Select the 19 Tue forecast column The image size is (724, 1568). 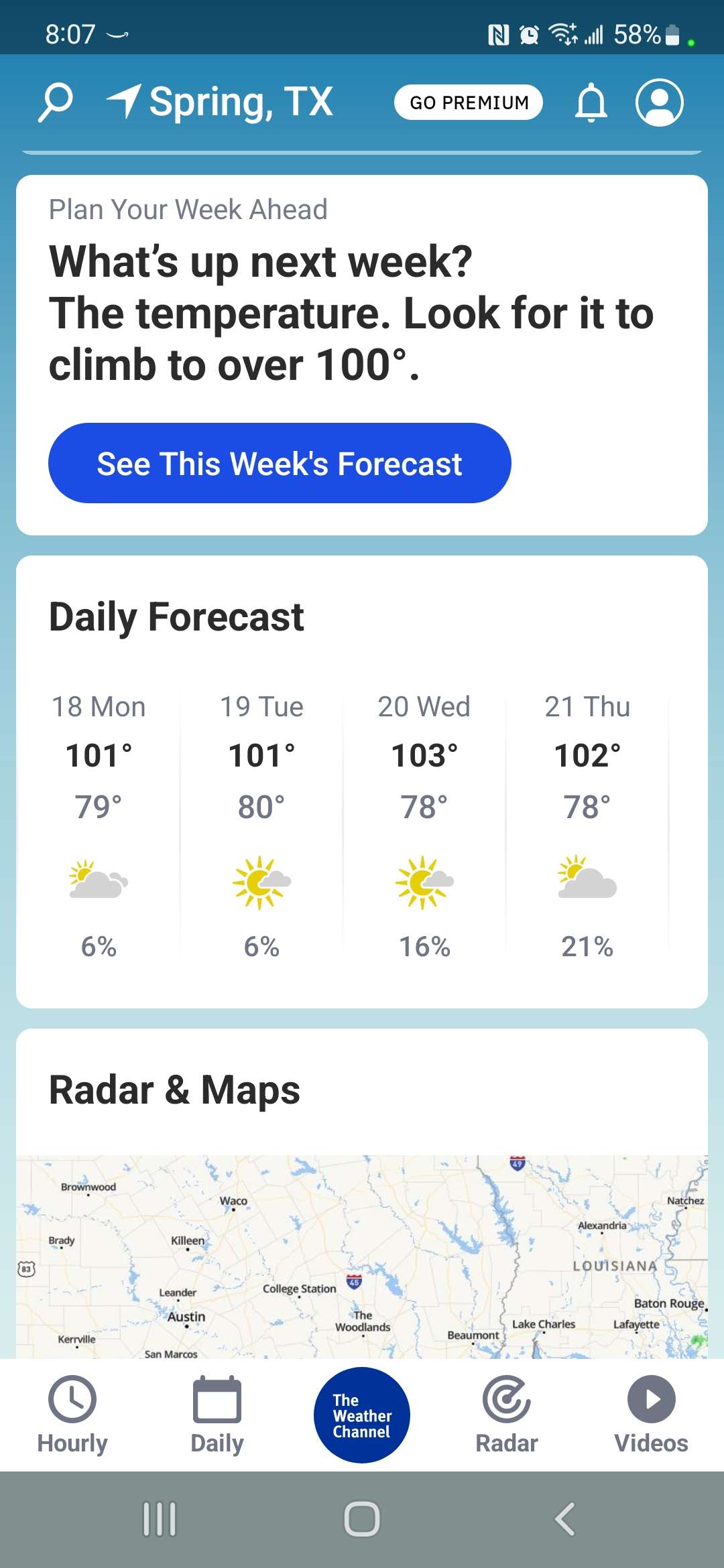tap(261, 827)
